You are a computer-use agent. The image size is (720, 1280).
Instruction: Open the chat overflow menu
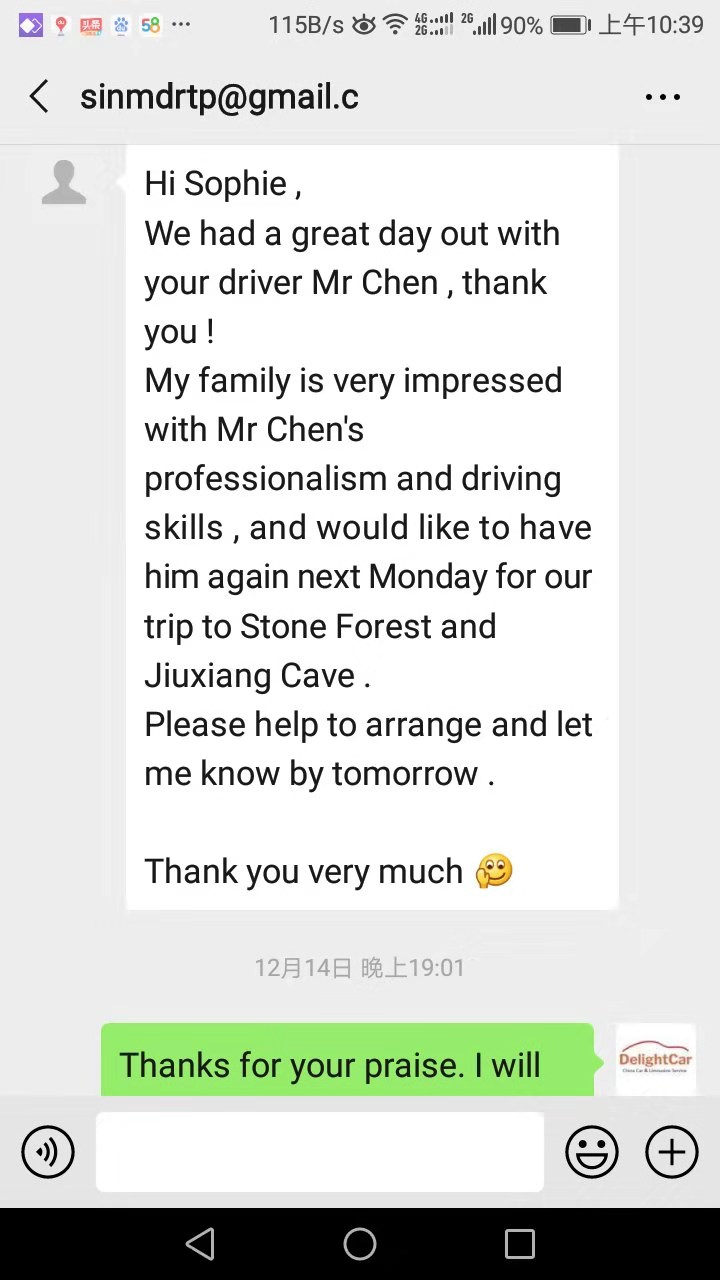coord(662,97)
